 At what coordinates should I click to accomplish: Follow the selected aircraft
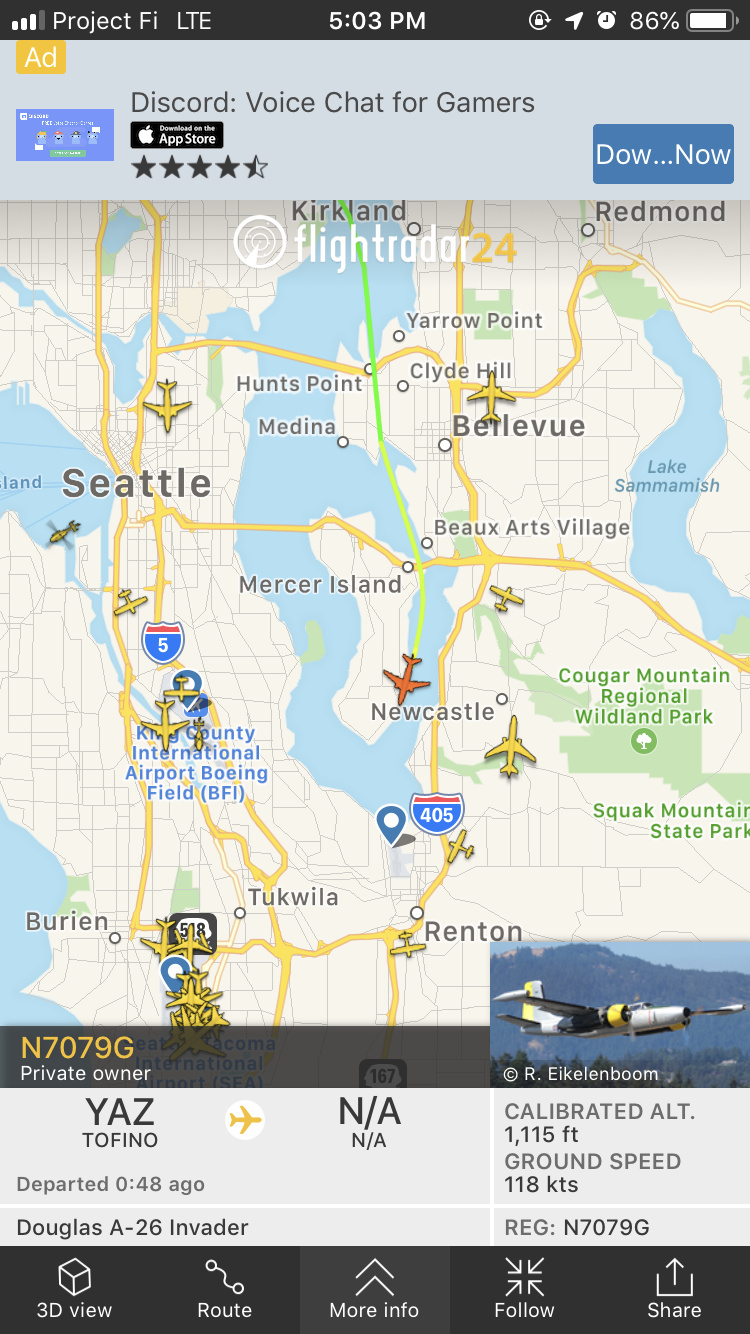[524, 1289]
